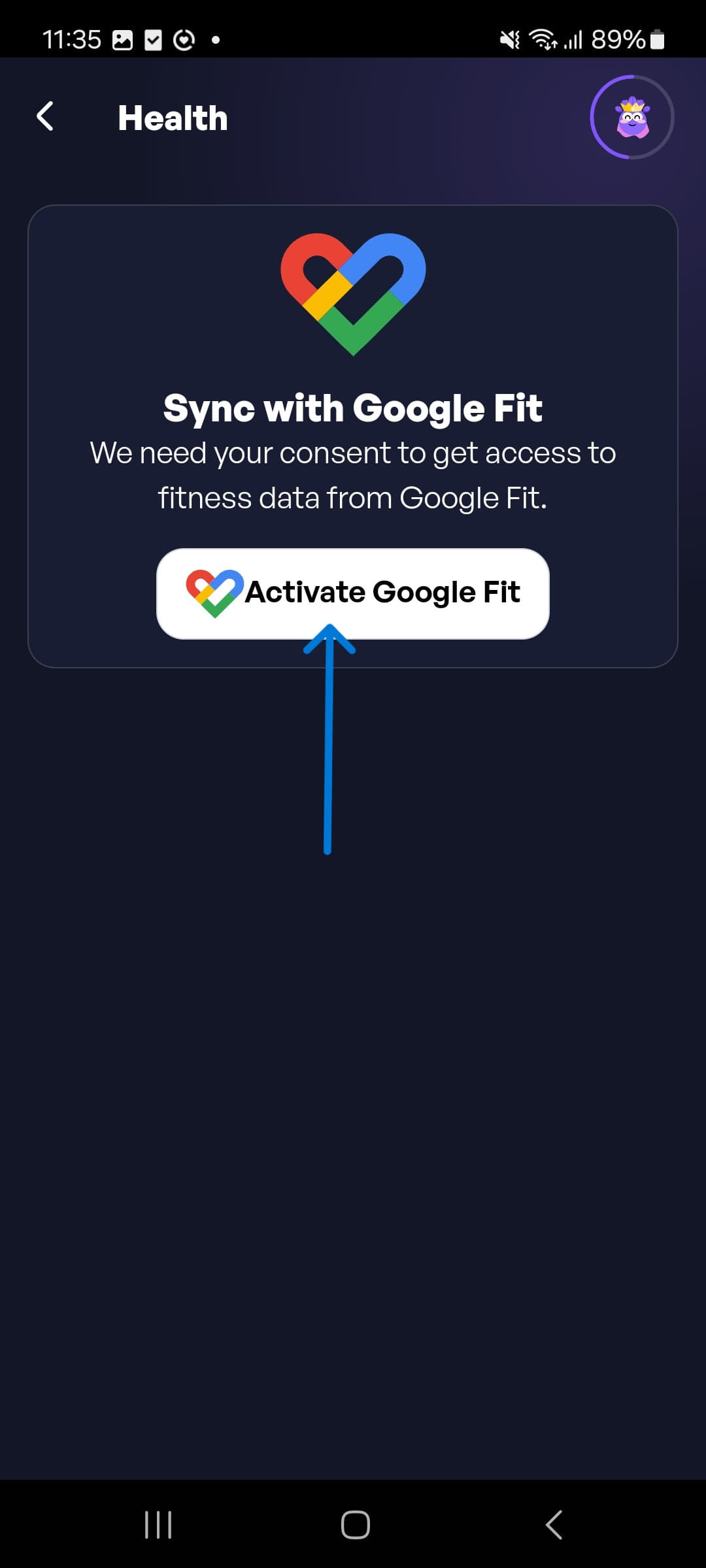Tap the system back button
706x1568 pixels.
click(554, 1525)
